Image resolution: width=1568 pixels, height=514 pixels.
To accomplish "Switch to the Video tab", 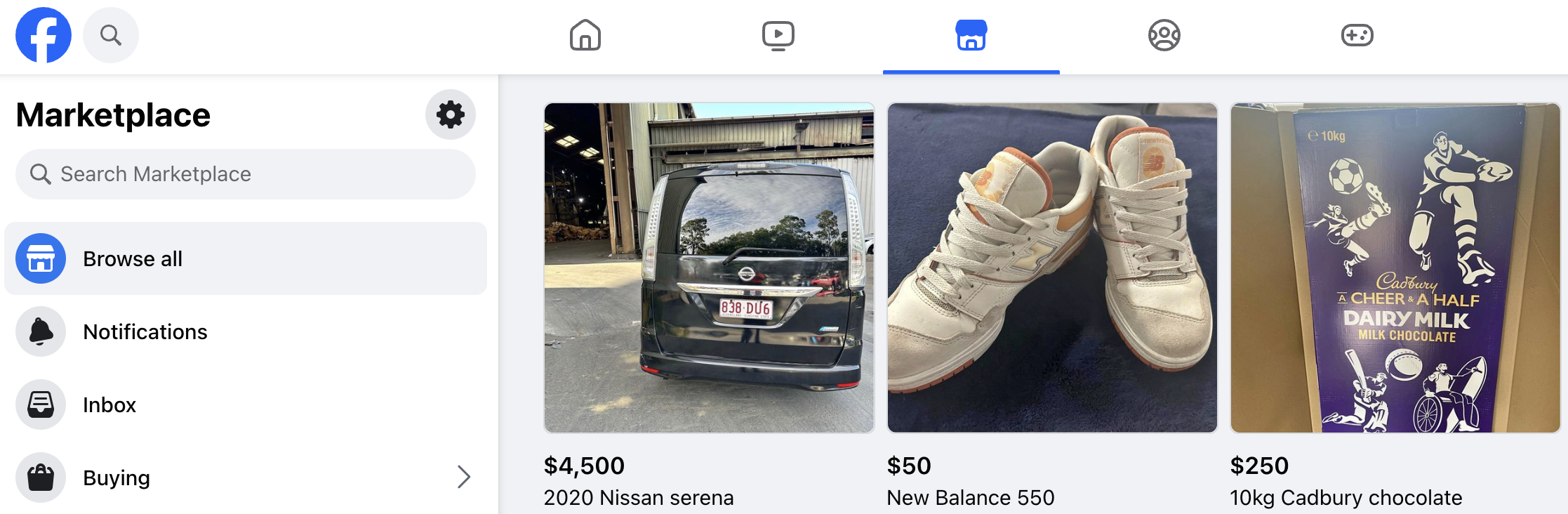I will (778, 35).
